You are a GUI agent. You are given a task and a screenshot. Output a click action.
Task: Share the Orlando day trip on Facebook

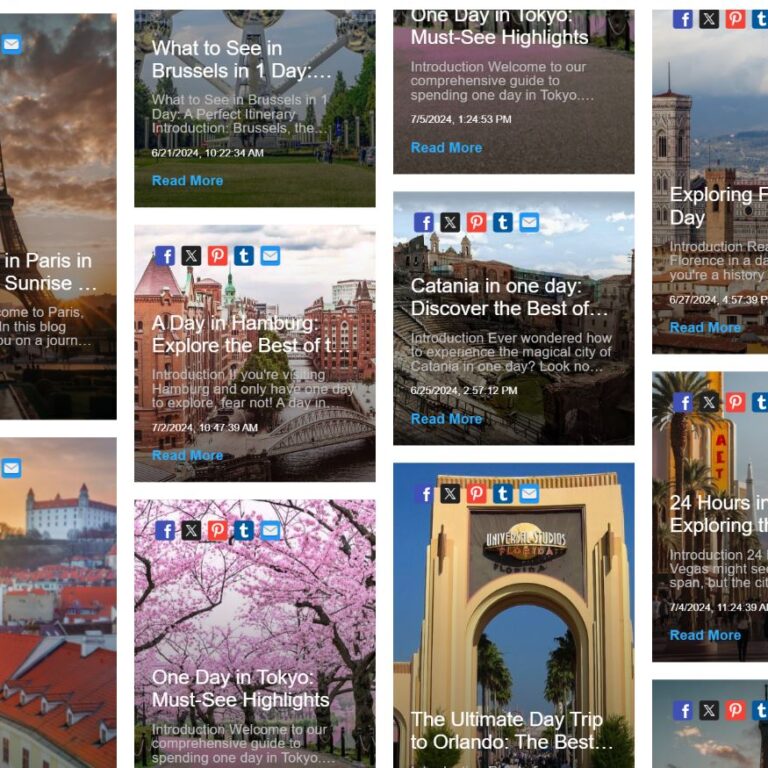pyautogui.click(x=424, y=493)
